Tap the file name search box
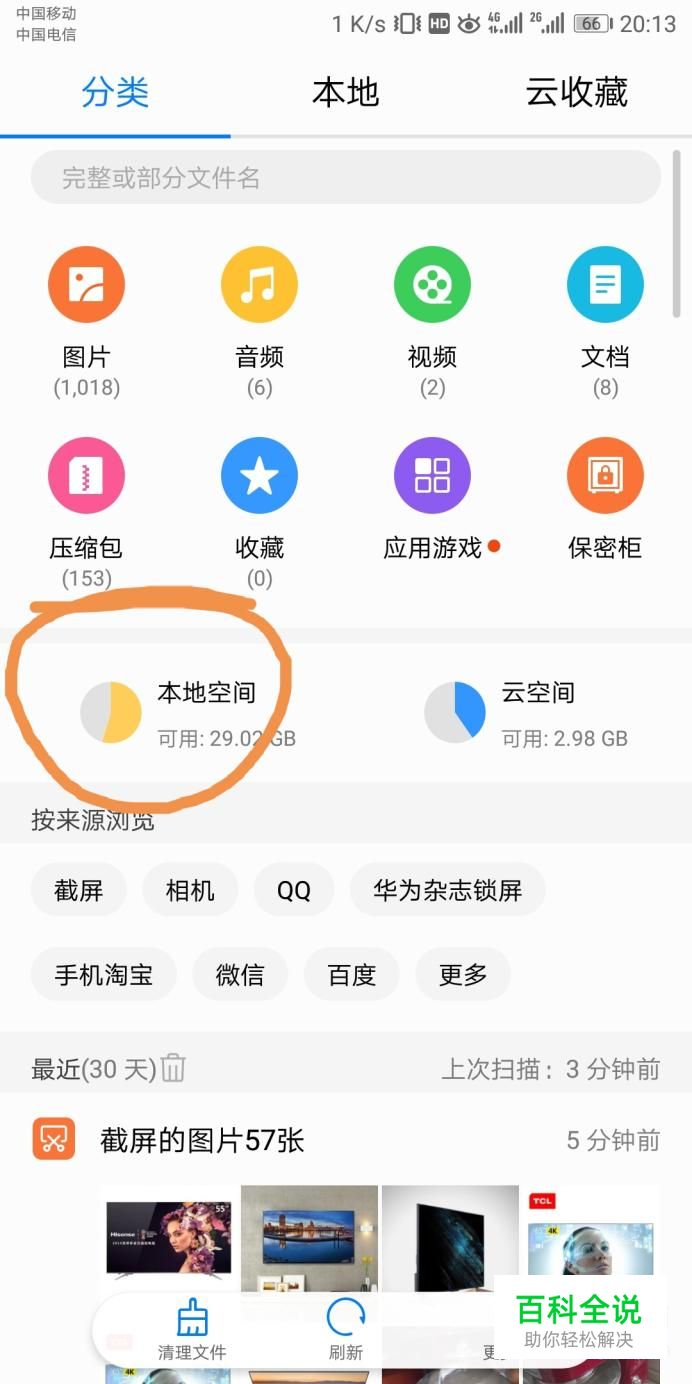This screenshot has width=692, height=1384. coord(345,178)
